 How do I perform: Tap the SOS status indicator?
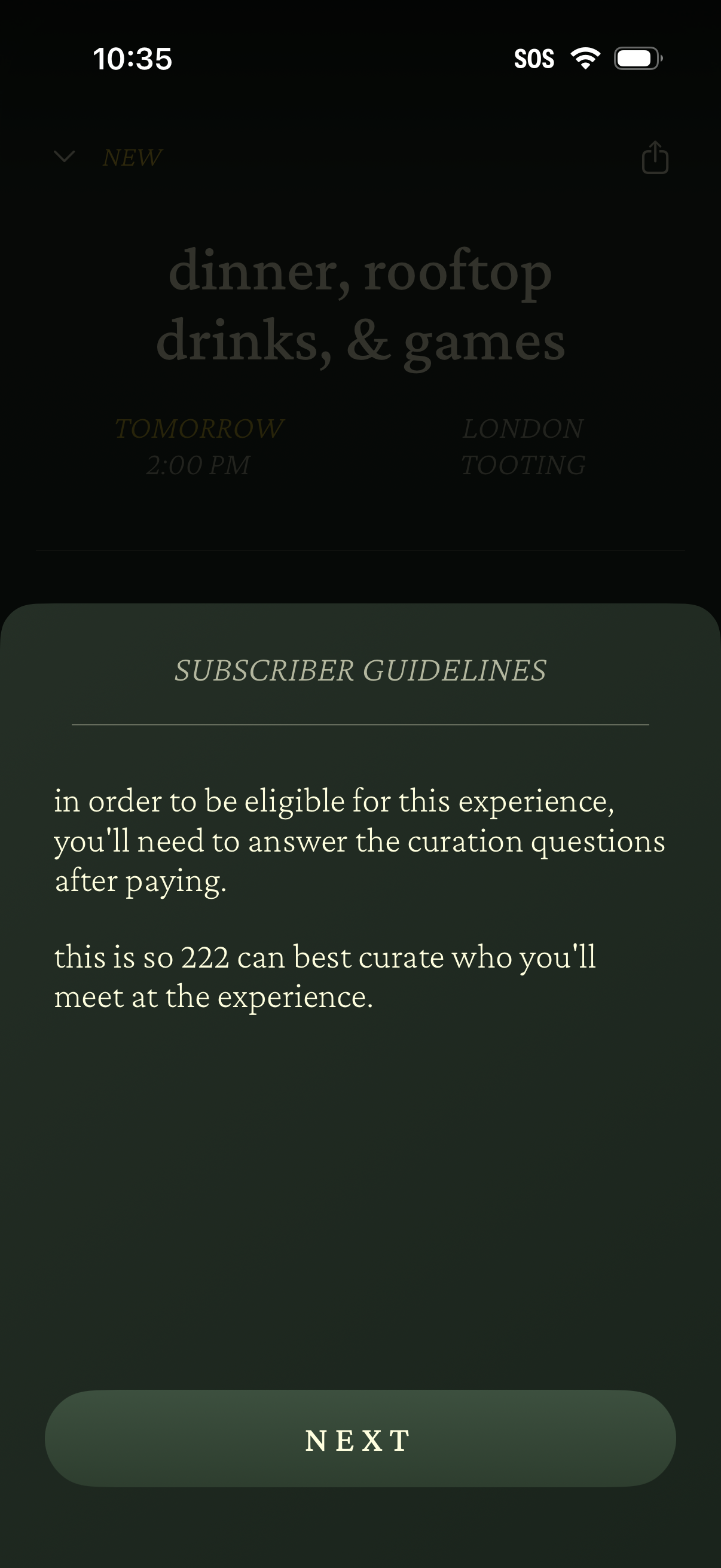click(534, 58)
